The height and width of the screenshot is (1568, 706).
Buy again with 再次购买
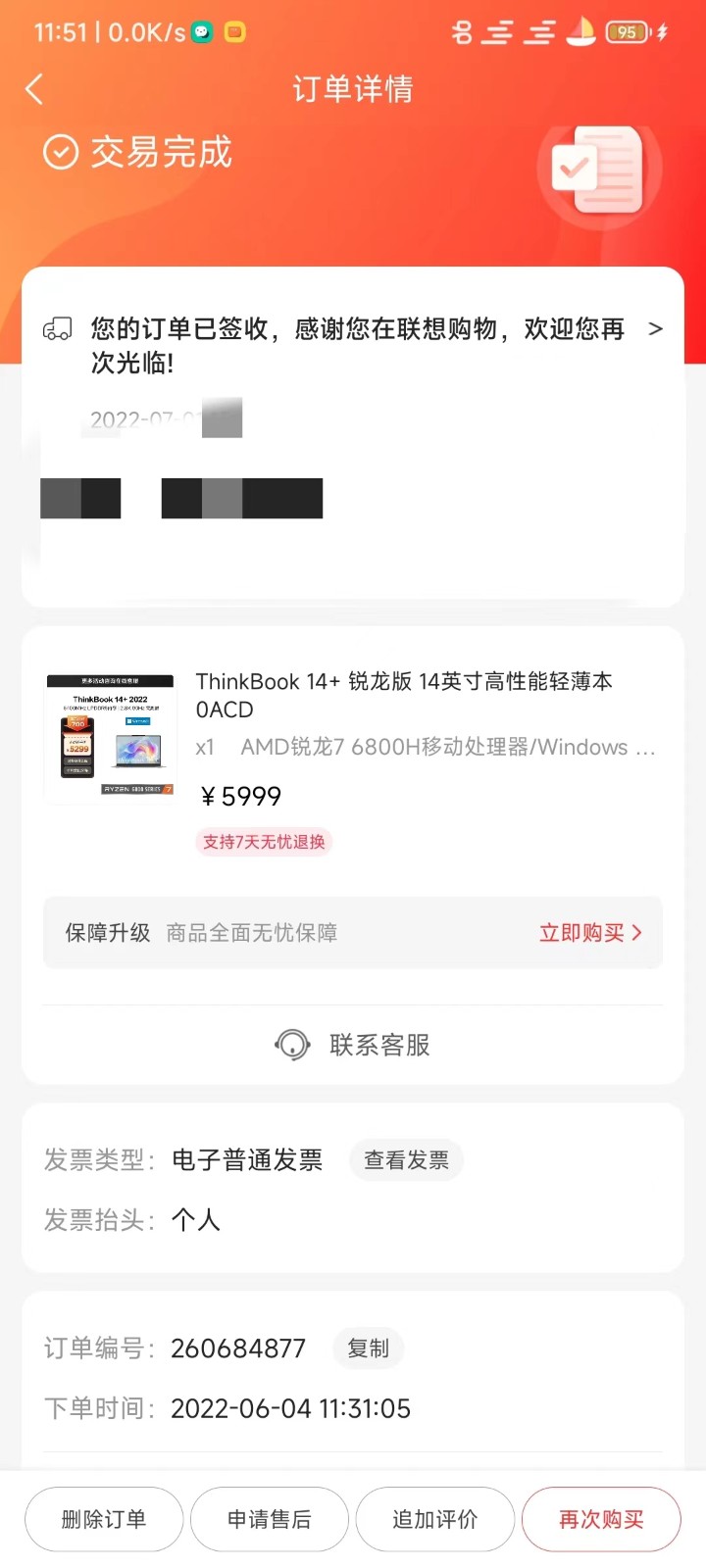tap(601, 1519)
